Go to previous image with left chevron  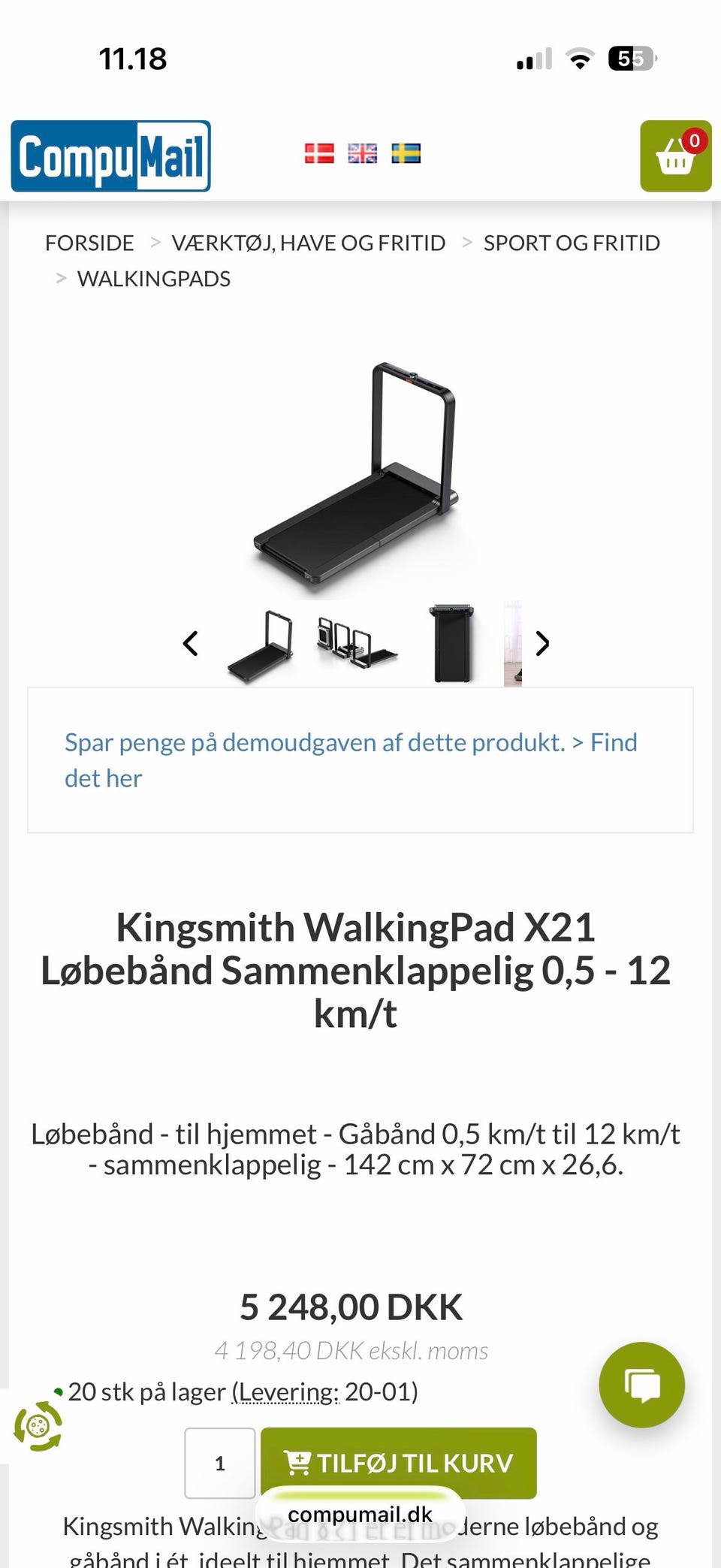click(x=189, y=644)
